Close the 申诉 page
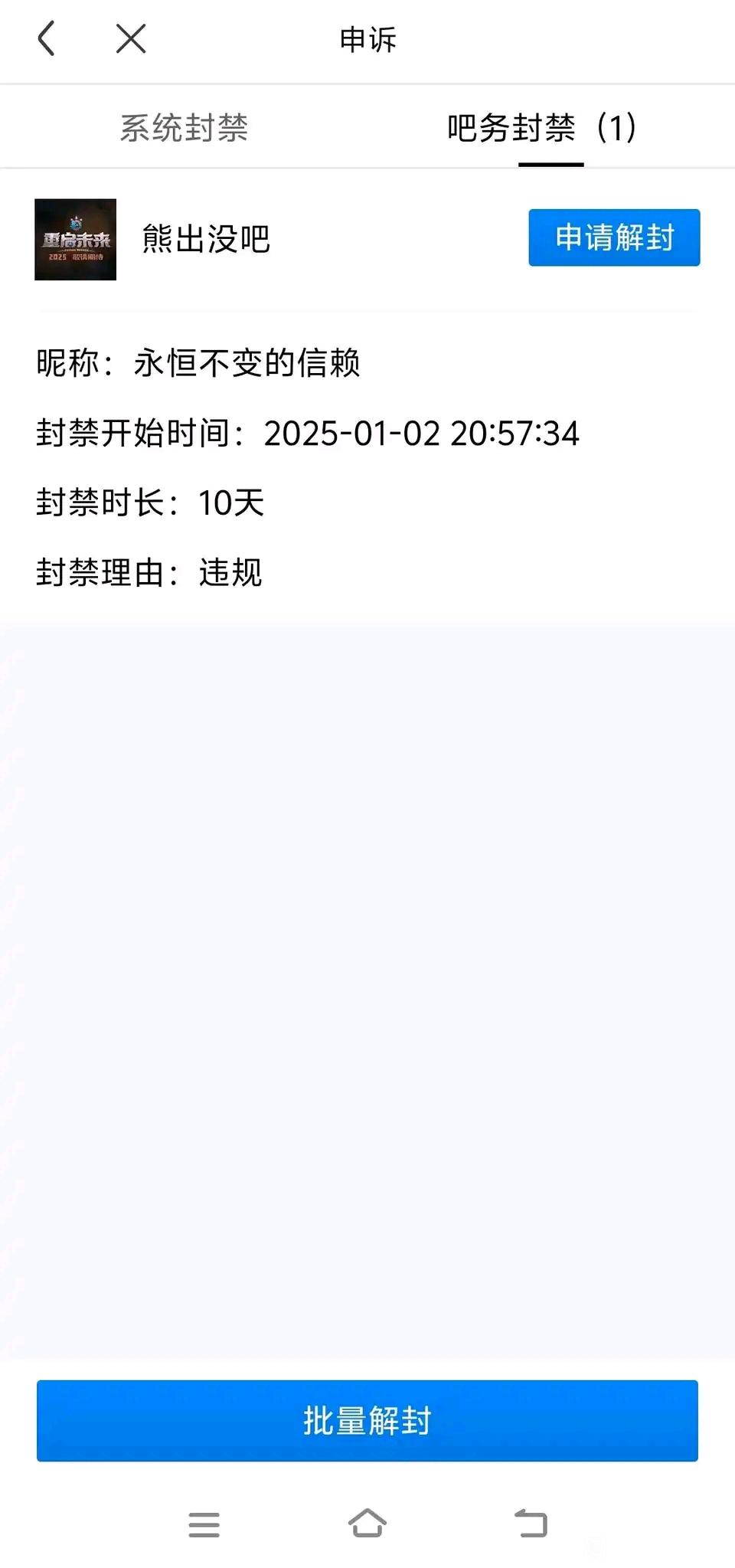735x1568 pixels. (131, 38)
